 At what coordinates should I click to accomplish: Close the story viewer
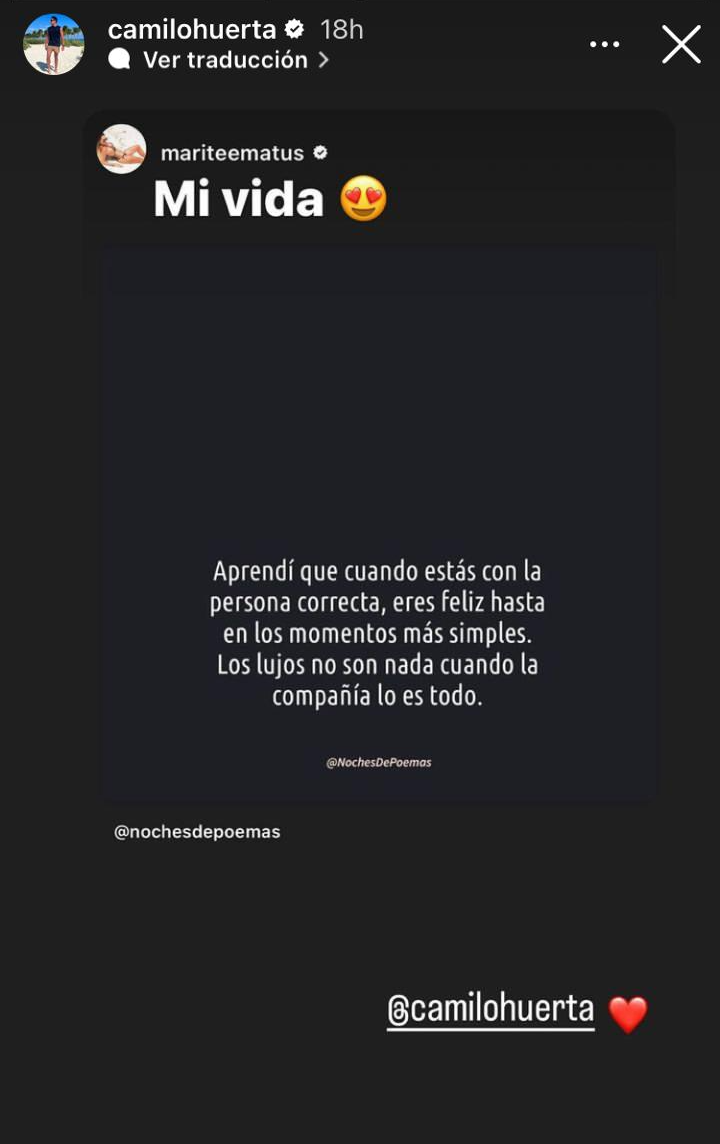tap(681, 45)
